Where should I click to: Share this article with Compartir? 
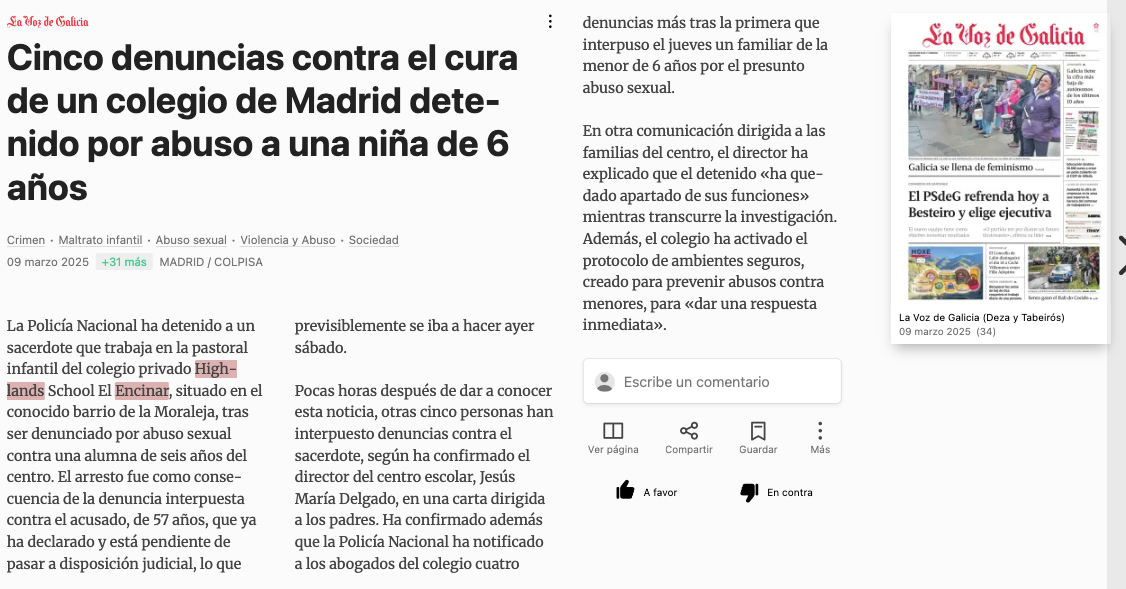689,438
